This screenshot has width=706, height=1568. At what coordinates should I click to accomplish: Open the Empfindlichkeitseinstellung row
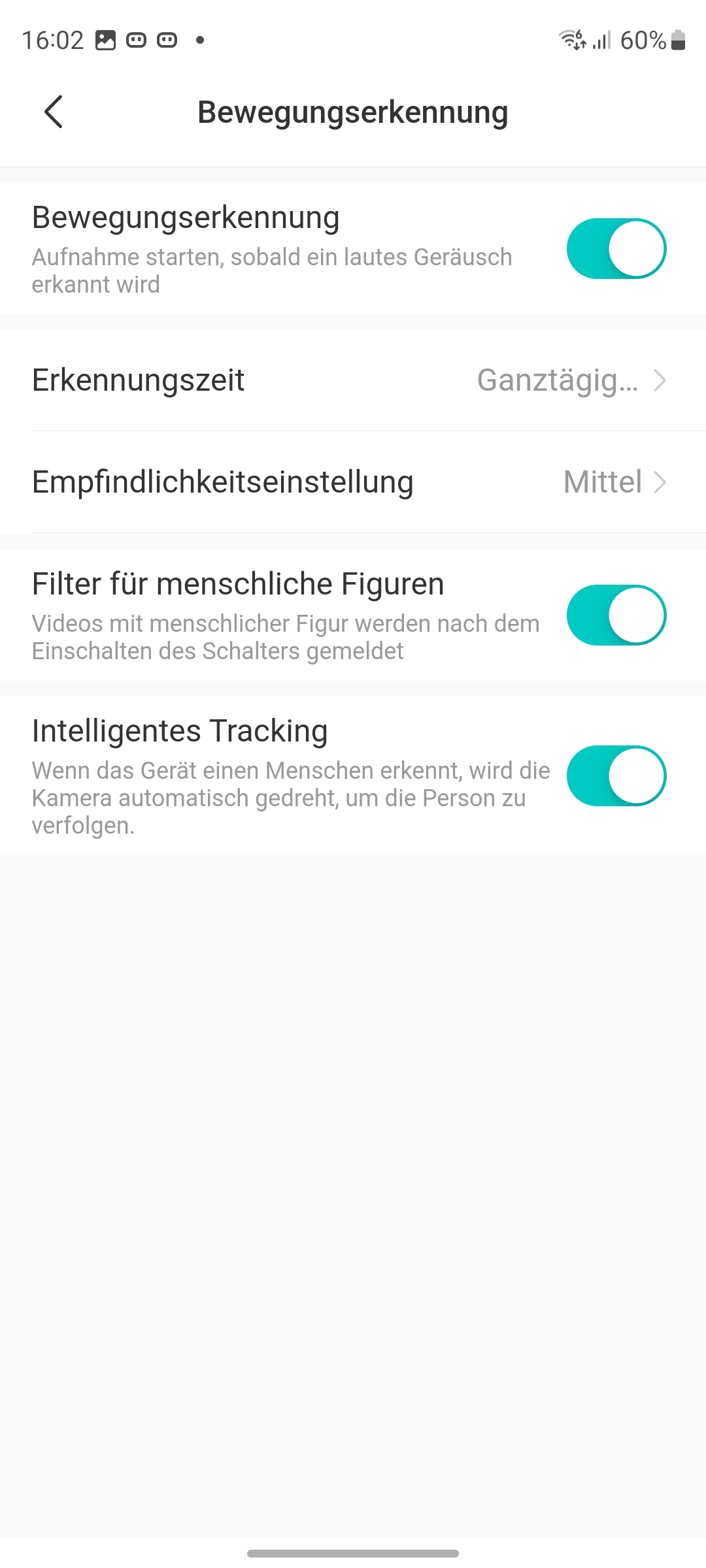coord(353,482)
